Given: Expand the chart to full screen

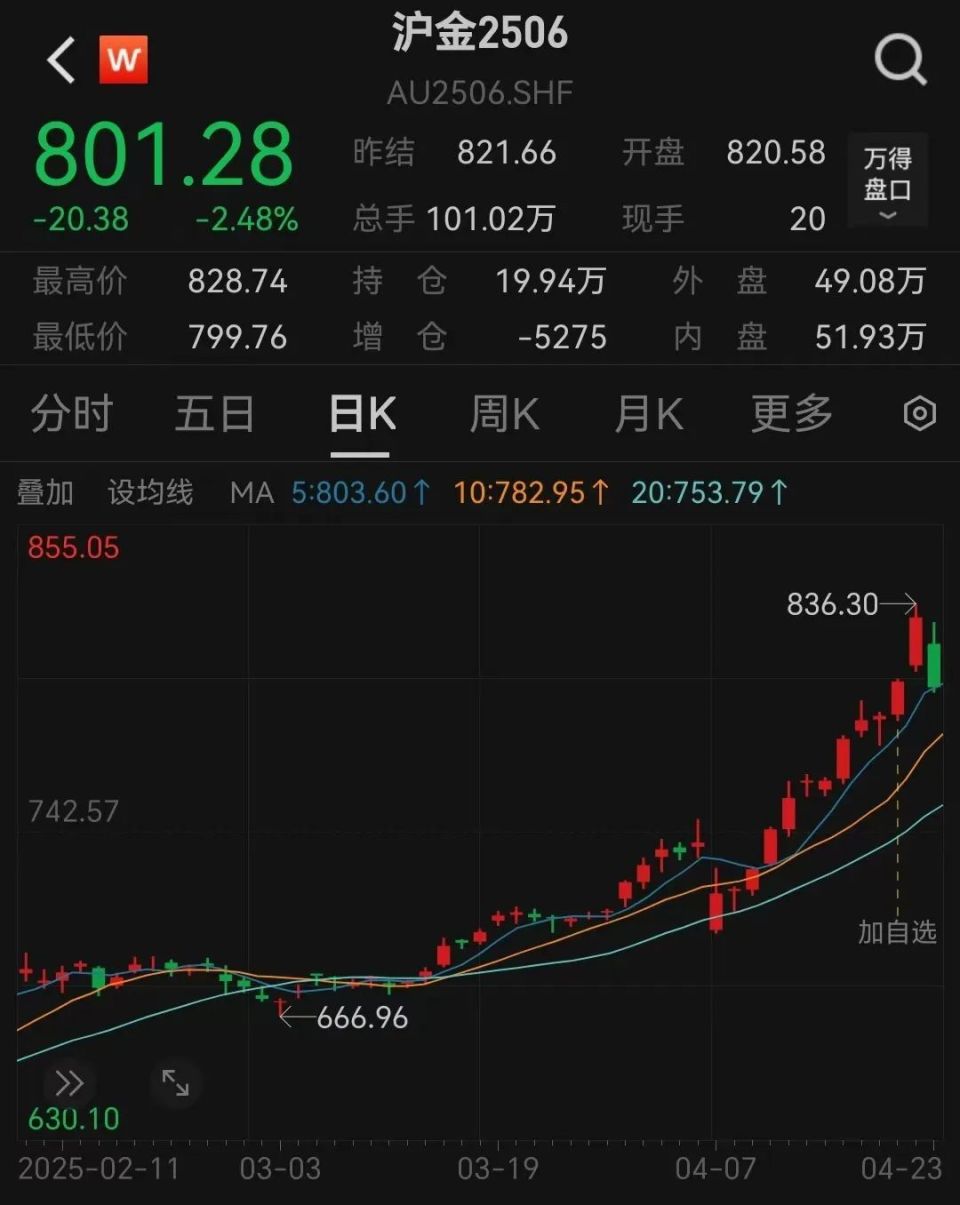Looking at the screenshot, I should pyautogui.click(x=176, y=1083).
